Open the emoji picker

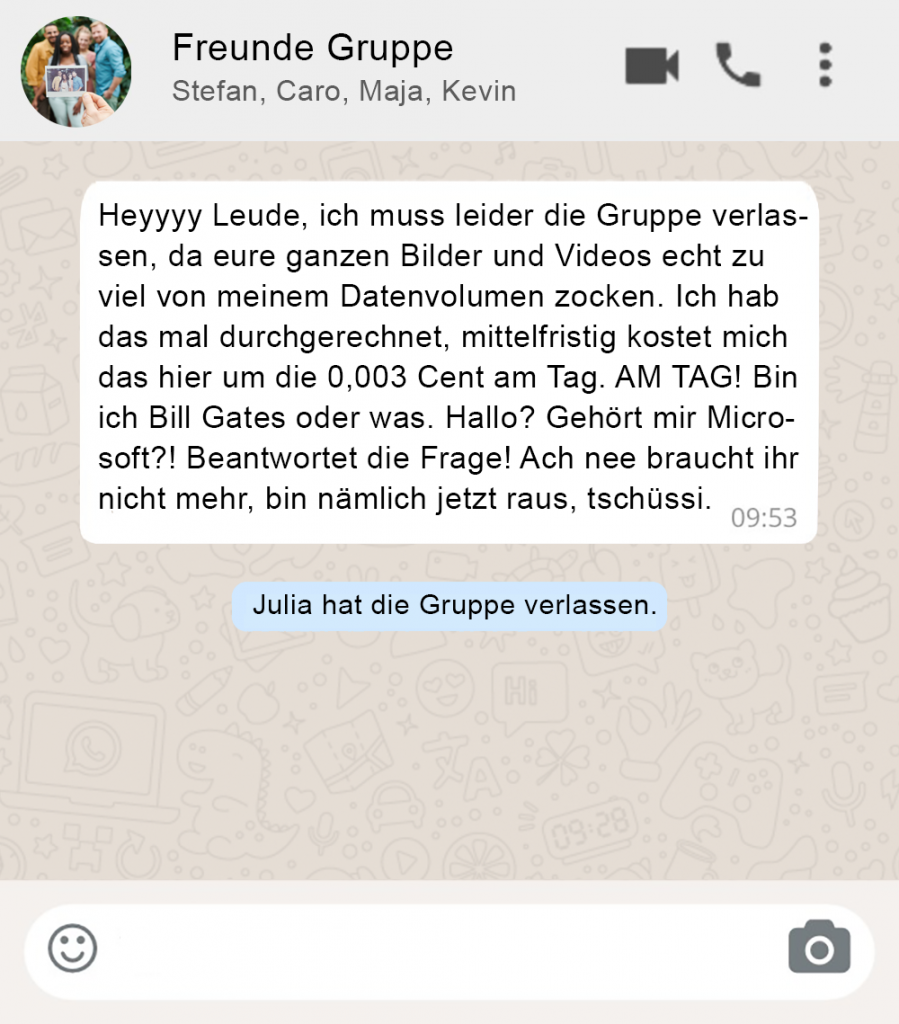click(73, 948)
